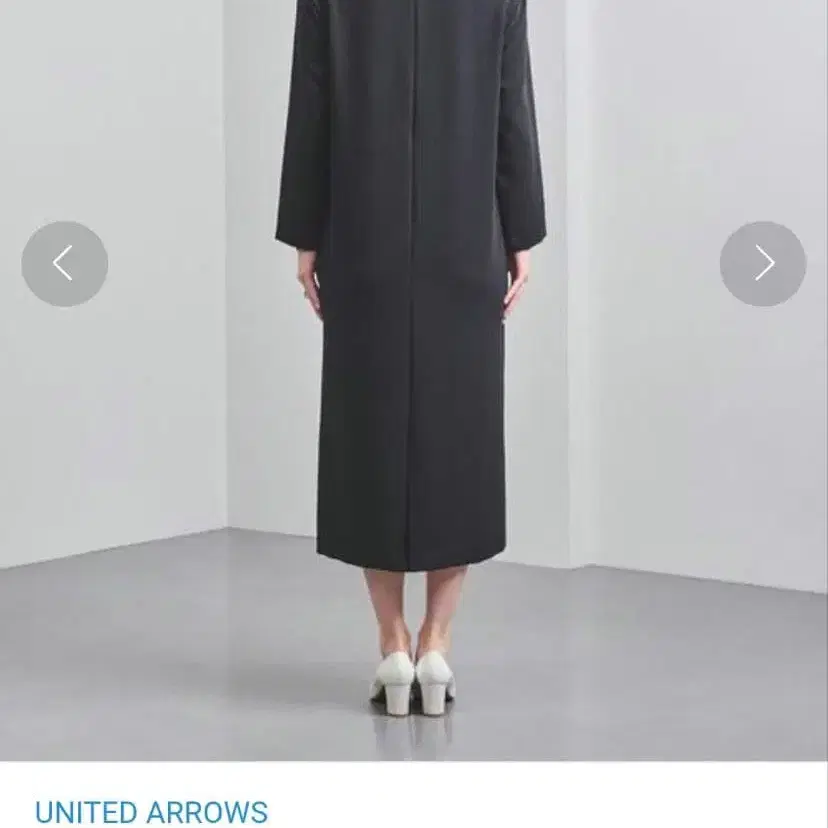Viewport: 828px width, 828px height.
Task: Open the UNITED ARROWS brand link
Action: point(151,811)
